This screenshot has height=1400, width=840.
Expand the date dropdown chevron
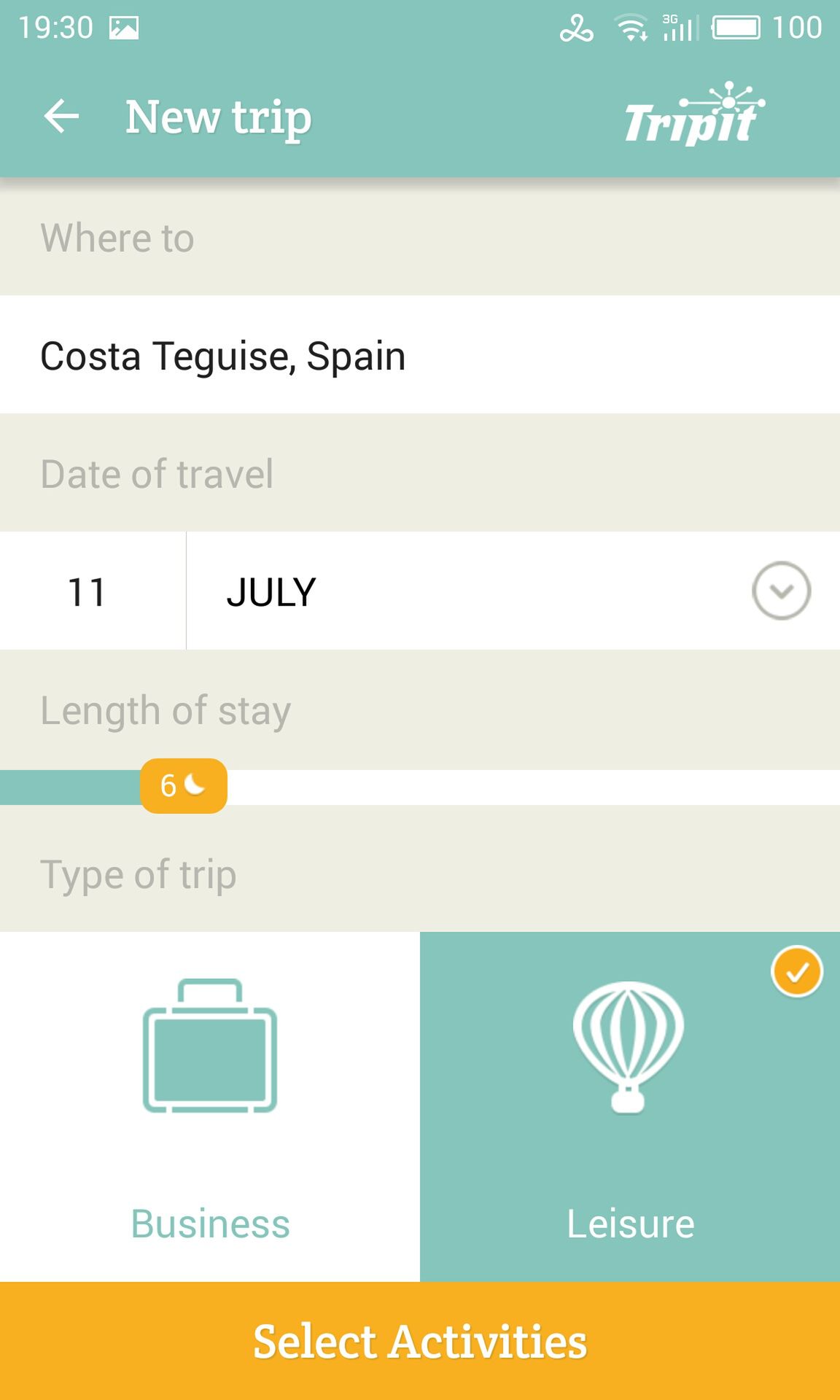click(781, 591)
